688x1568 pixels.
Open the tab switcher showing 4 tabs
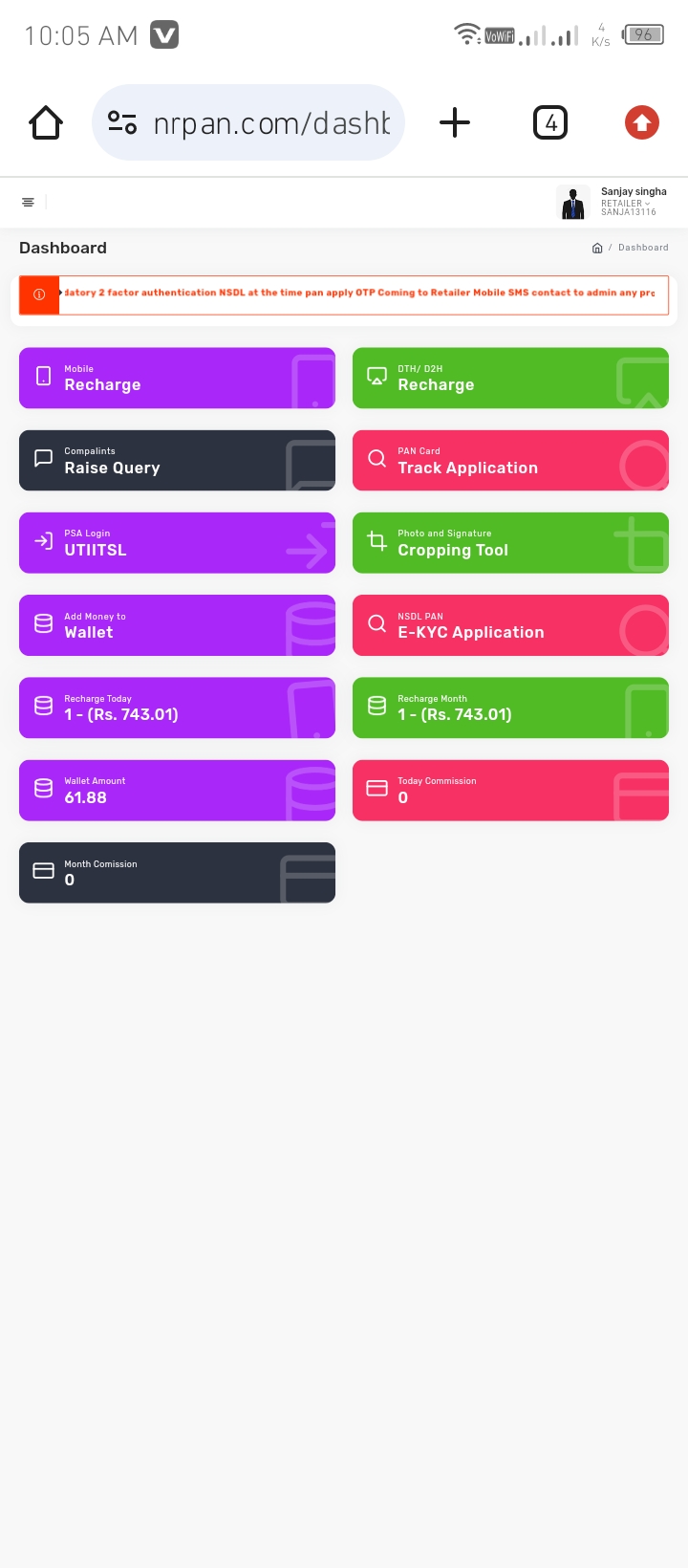tap(550, 122)
